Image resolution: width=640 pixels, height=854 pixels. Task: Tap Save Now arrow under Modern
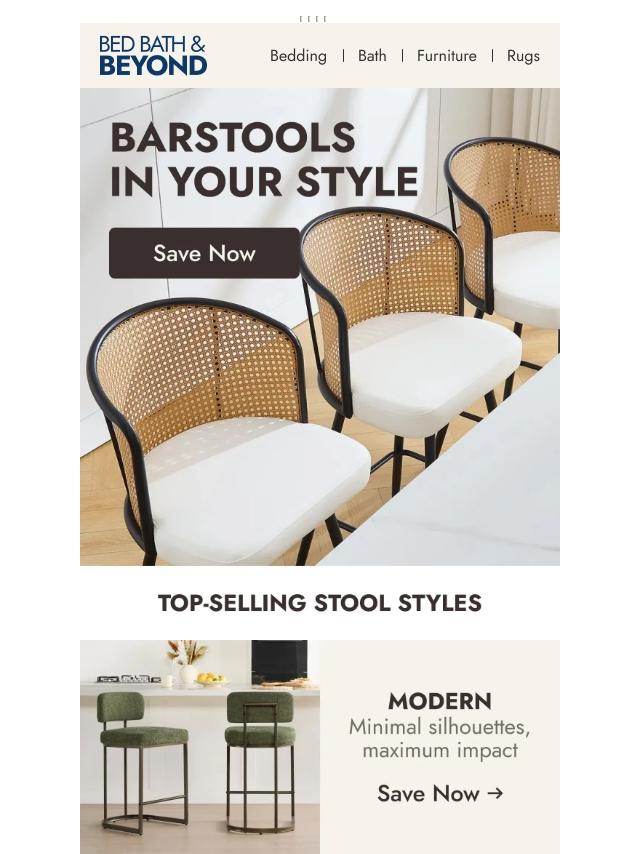(x=440, y=794)
